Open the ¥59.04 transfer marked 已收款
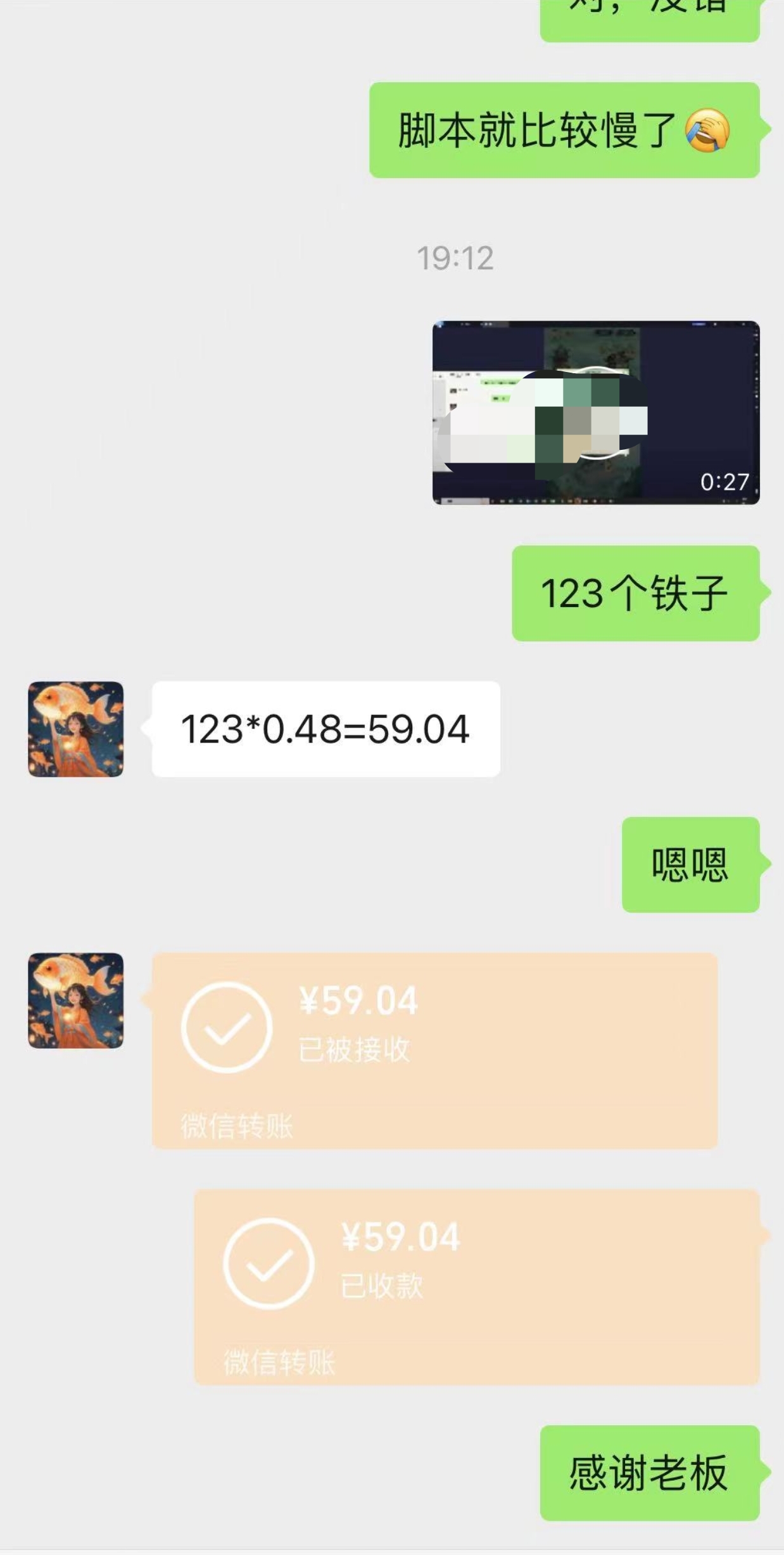Screen dimensions: 784x1555 [x=476, y=1286]
